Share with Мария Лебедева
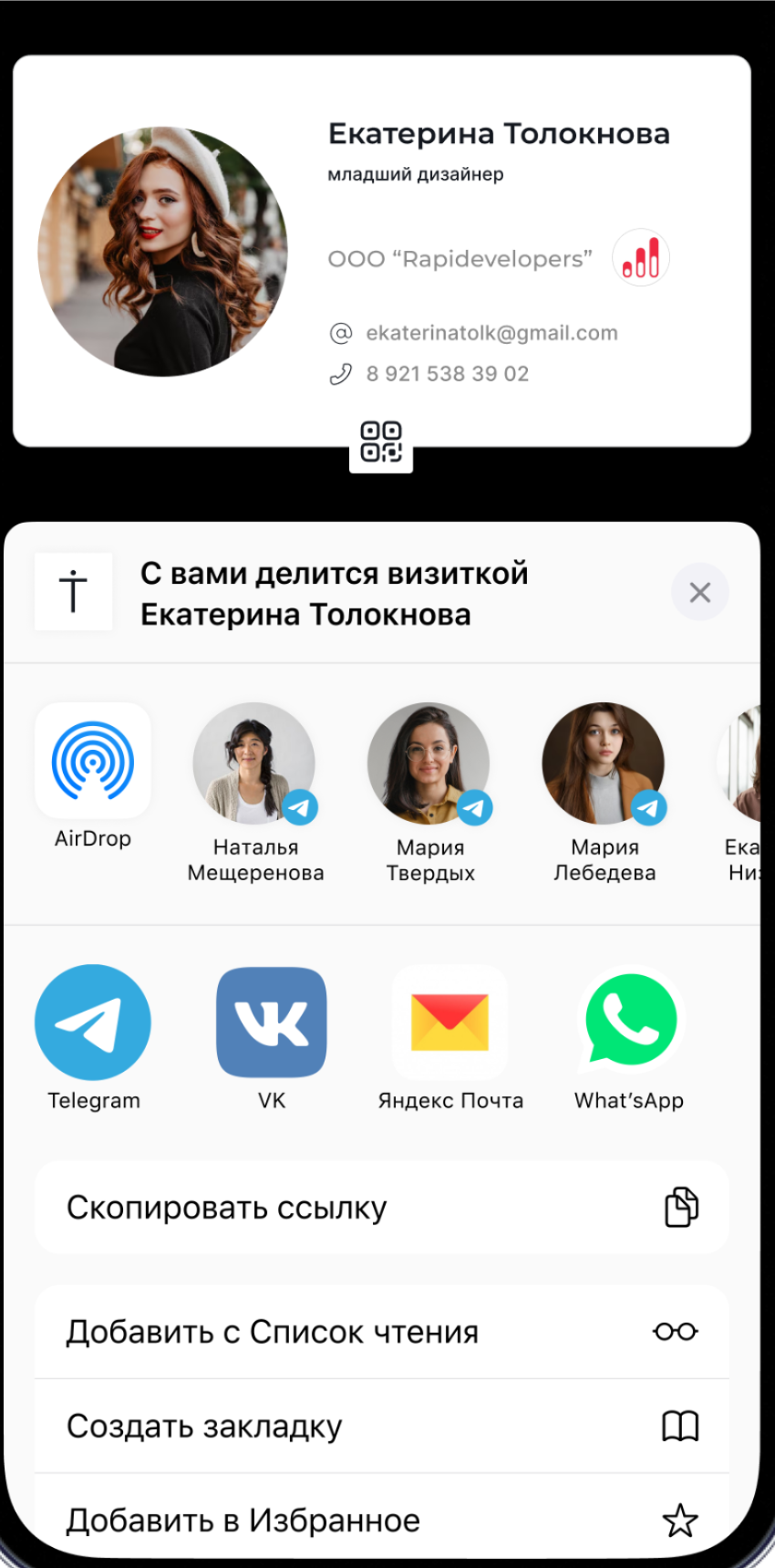Image resolution: width=775 pixels, height=1568 pixels. [x=604, y=764]
